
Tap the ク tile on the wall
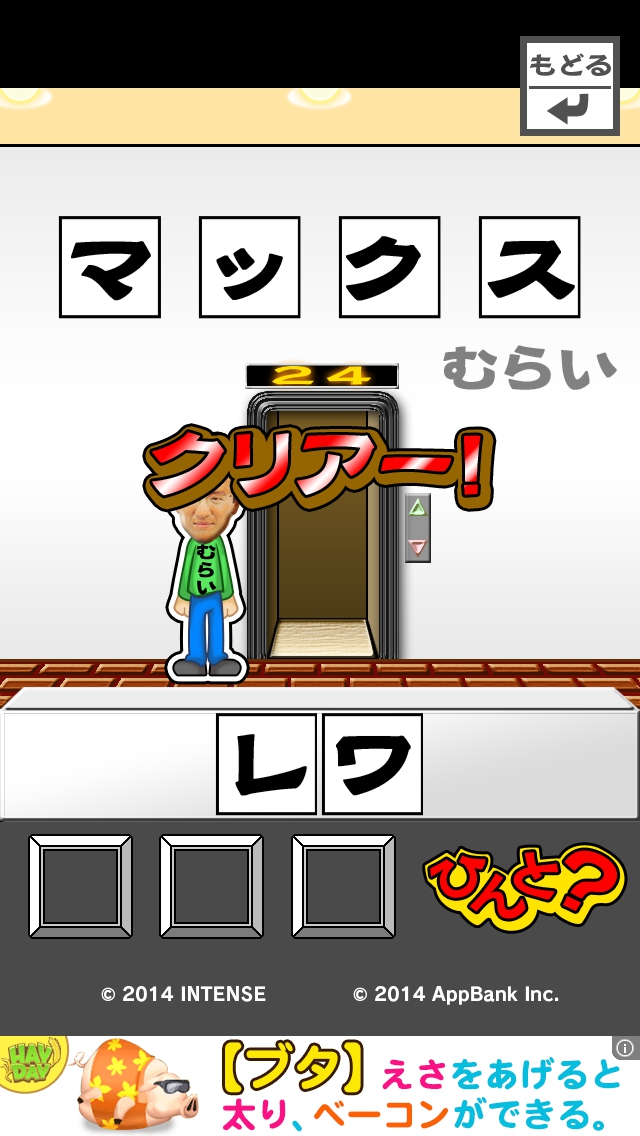click(x=390, y=267)
